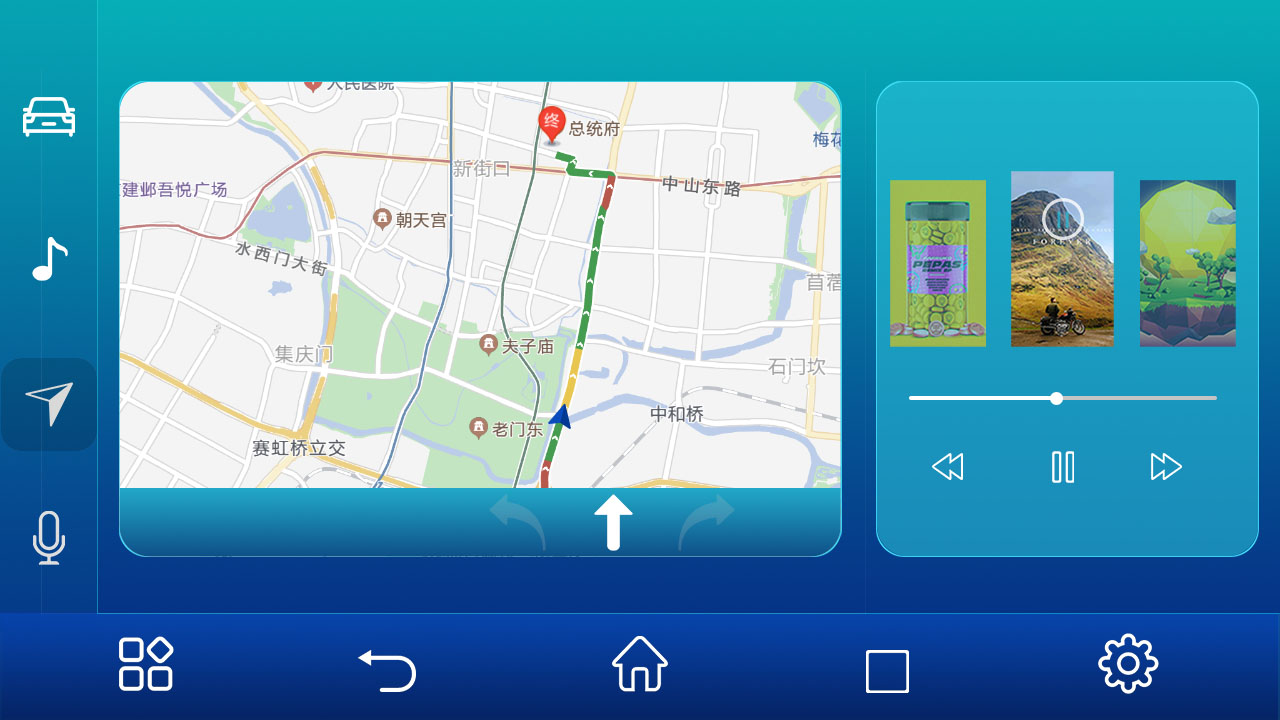
Task: Rewind to the previous track
Action: [x=947, y=467]
